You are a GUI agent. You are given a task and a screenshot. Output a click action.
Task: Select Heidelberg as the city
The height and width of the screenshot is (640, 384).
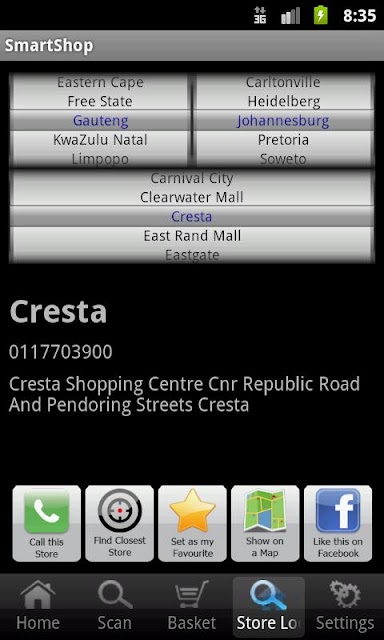tap(284, 101)
